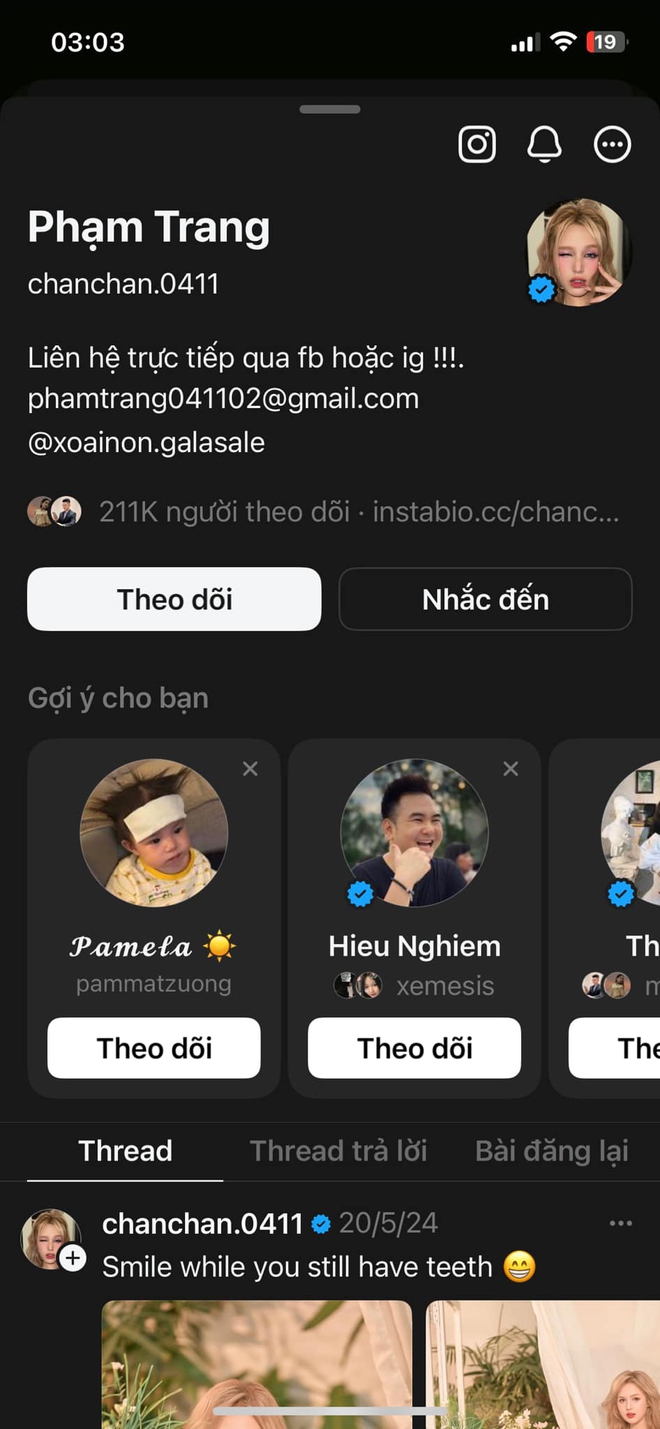
Task: Tap the plus badge on the post avatar
Action: click(x=73, y=1258)
